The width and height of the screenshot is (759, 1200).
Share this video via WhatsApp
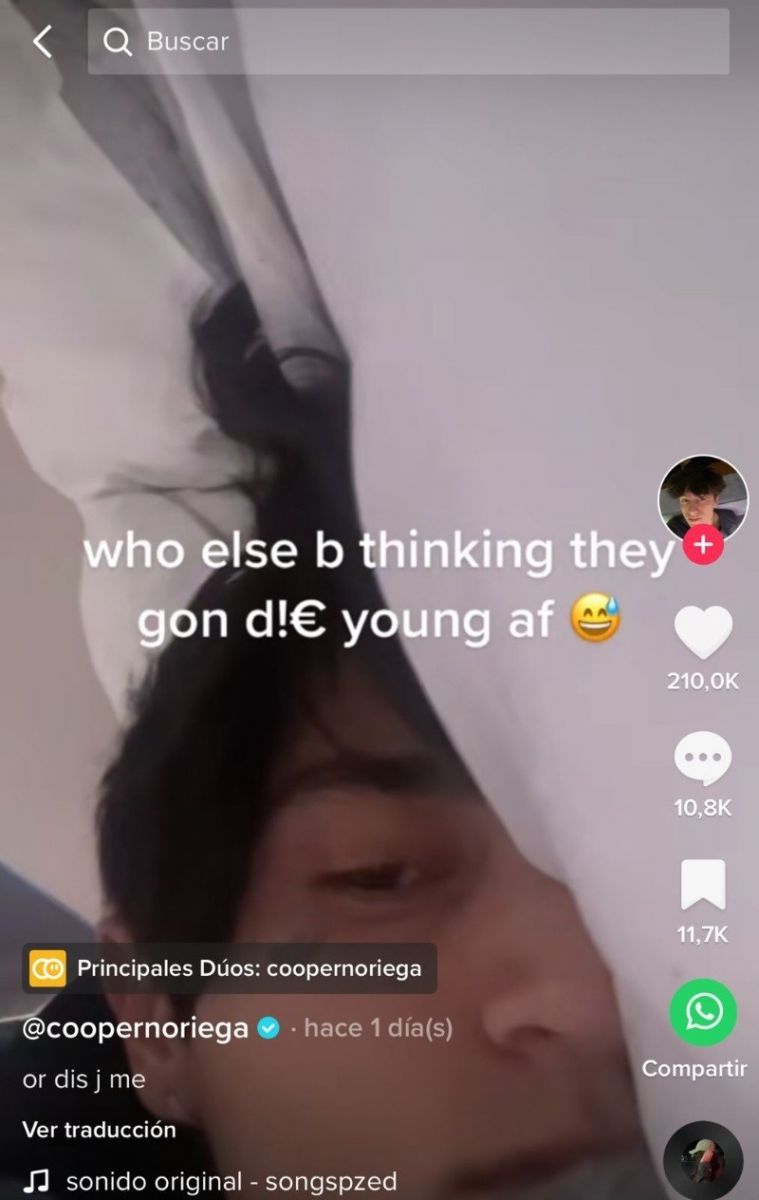(x=702, y=1013)
